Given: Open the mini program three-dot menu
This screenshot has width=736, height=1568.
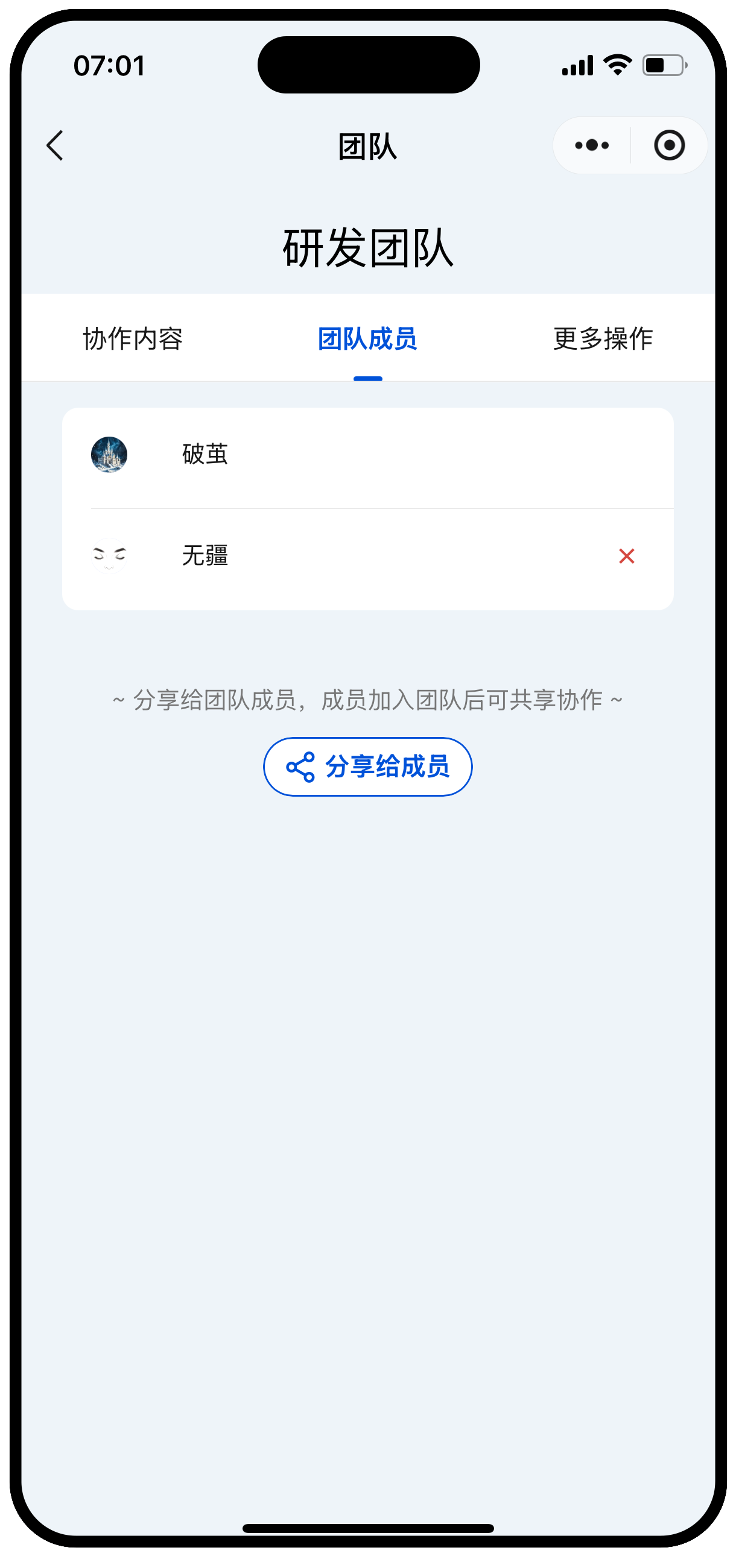Looking at the screenshot, I should [x=591, y=145].
